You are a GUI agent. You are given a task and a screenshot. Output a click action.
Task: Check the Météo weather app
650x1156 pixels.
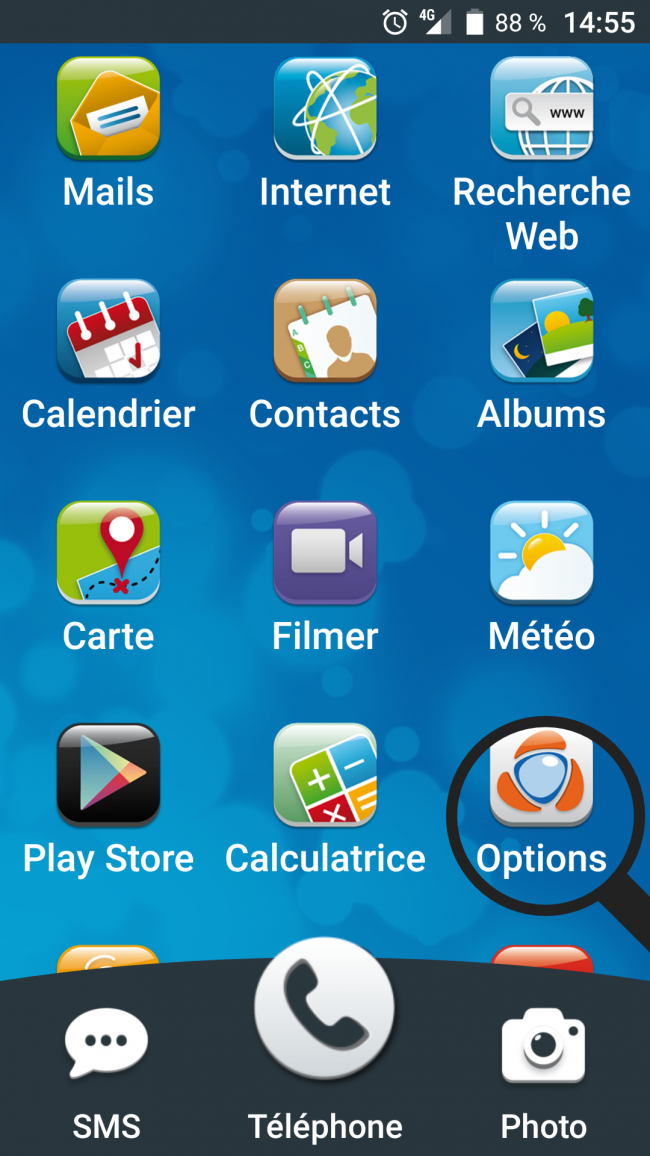coord(541,552)
